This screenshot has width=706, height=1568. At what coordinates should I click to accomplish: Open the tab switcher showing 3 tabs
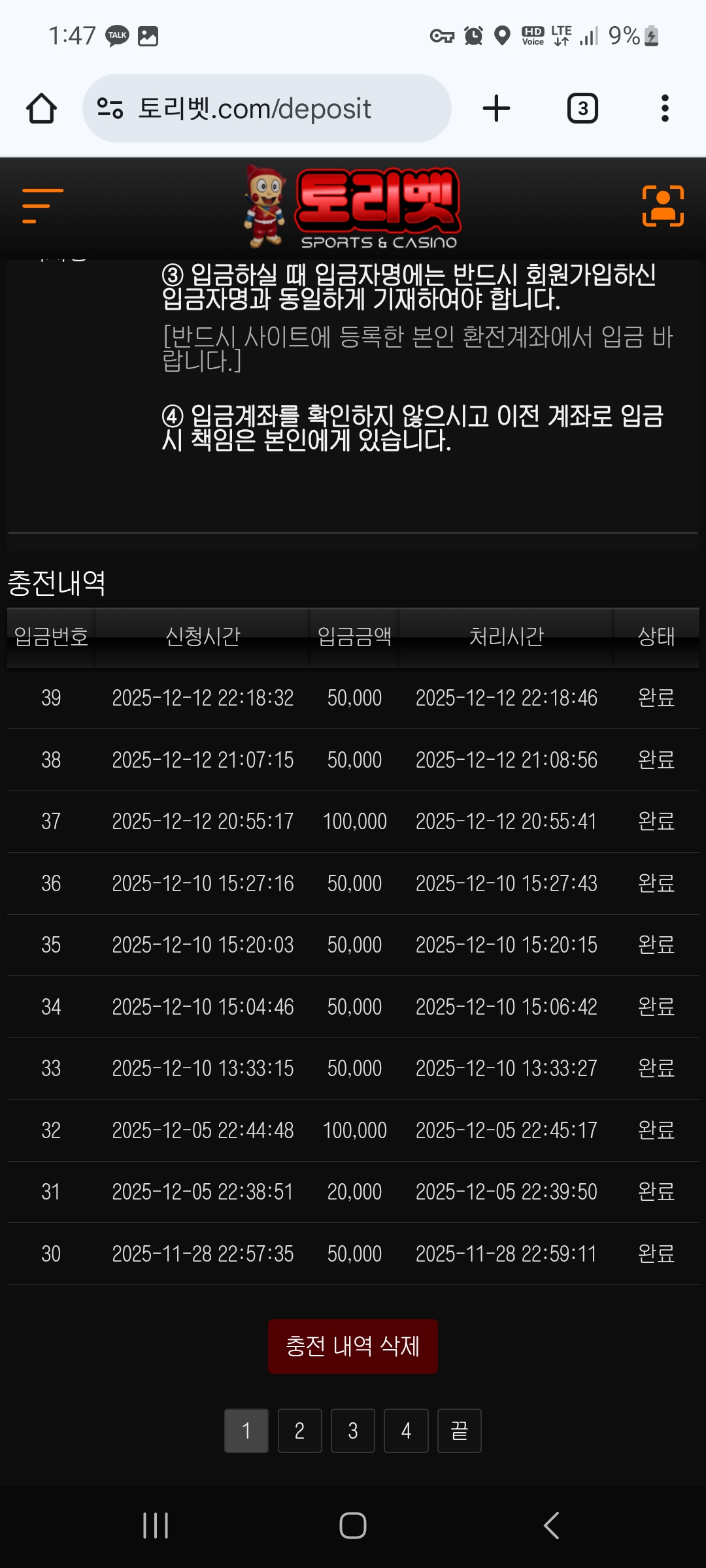click(582, 108)
